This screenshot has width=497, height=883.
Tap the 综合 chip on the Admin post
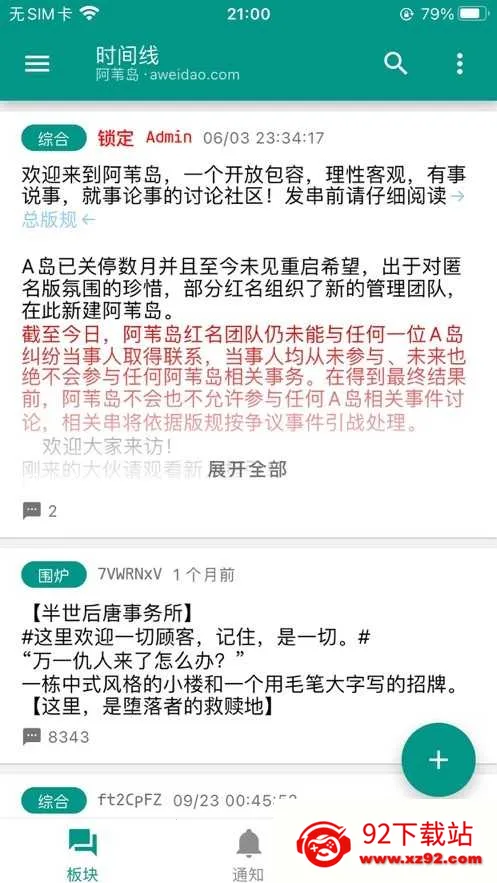[x=54, y=138]
